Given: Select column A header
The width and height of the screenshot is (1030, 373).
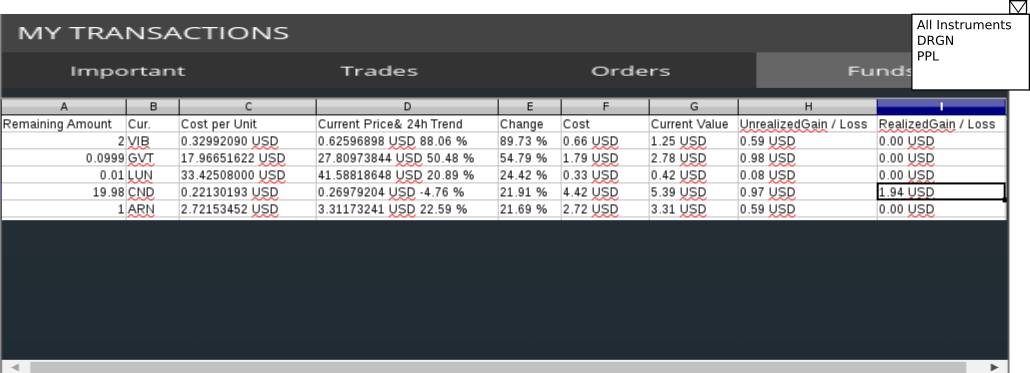Looking at the screenshot, I should coord(64,106).
